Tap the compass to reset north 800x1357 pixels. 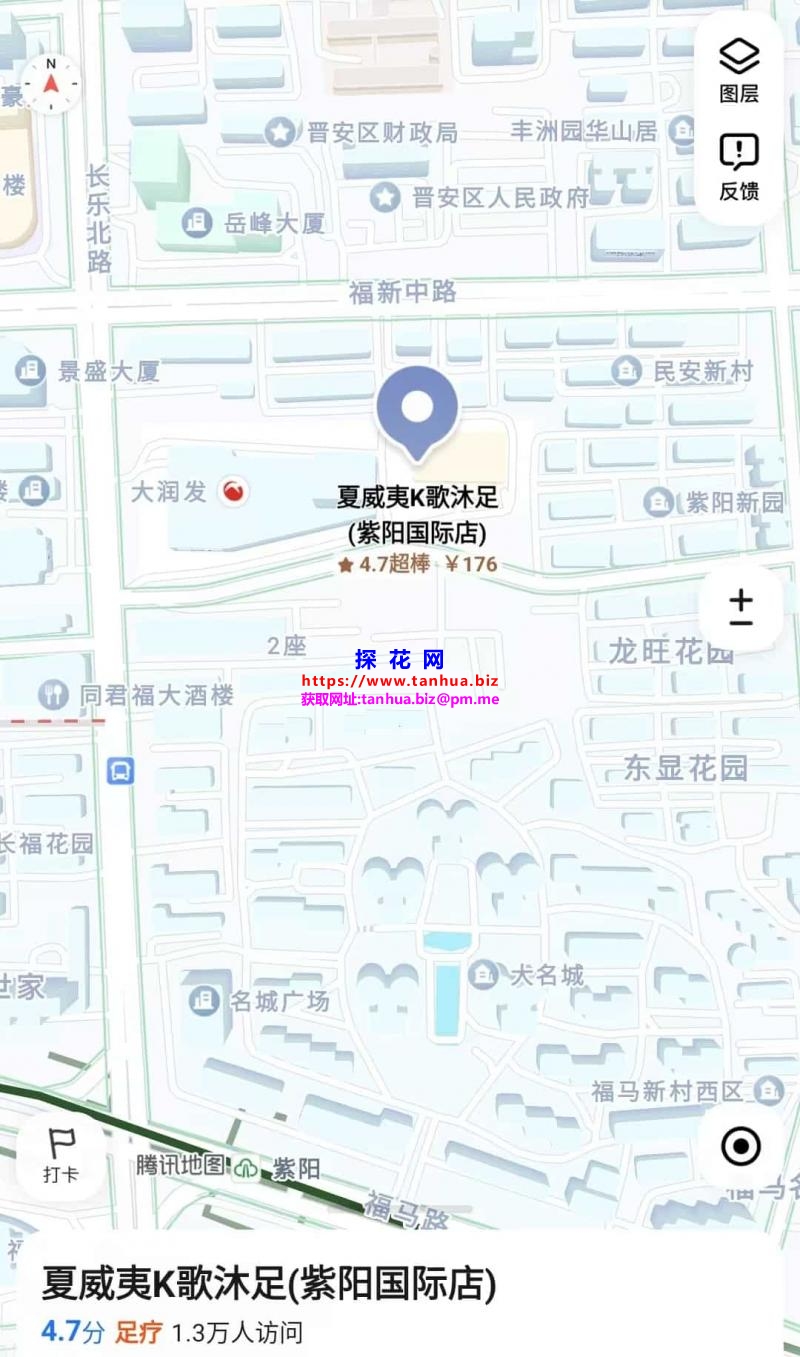pyautogui.click(x=51, y=84)
